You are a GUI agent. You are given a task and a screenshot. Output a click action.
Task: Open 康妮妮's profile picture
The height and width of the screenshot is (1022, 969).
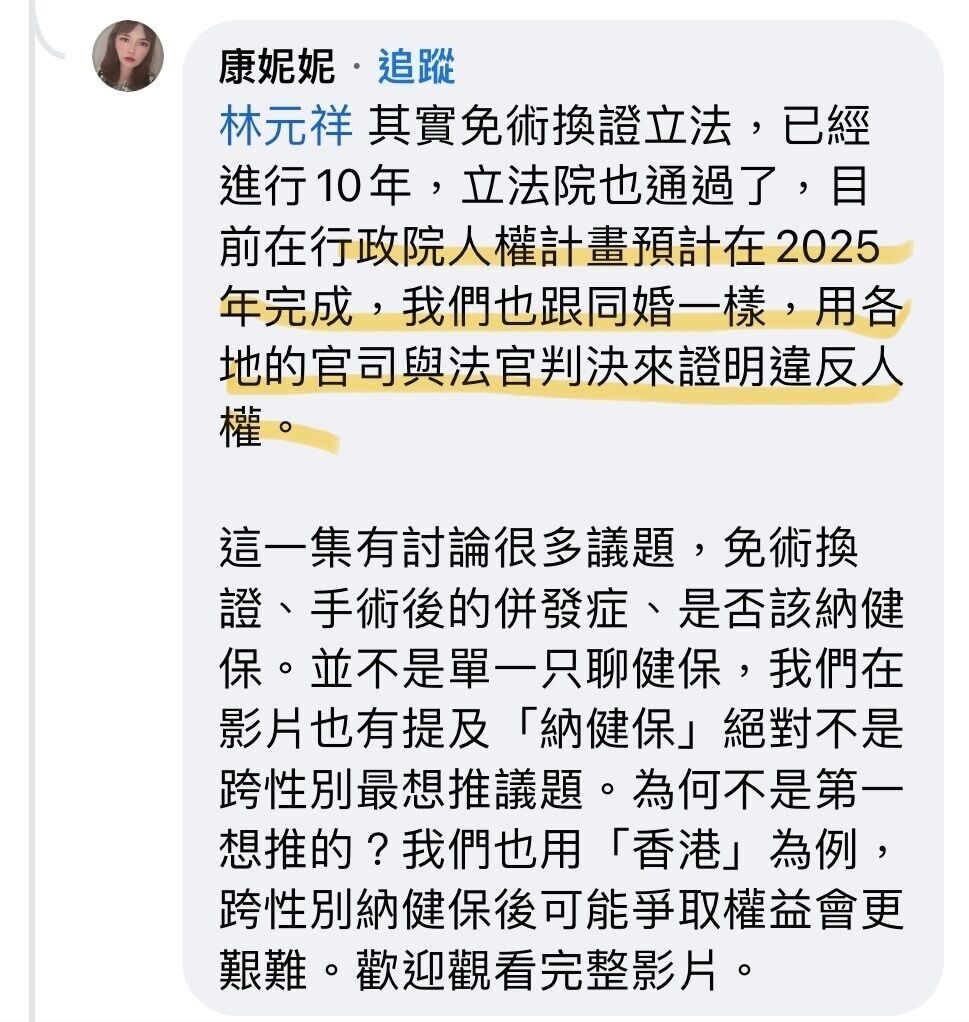128,56
